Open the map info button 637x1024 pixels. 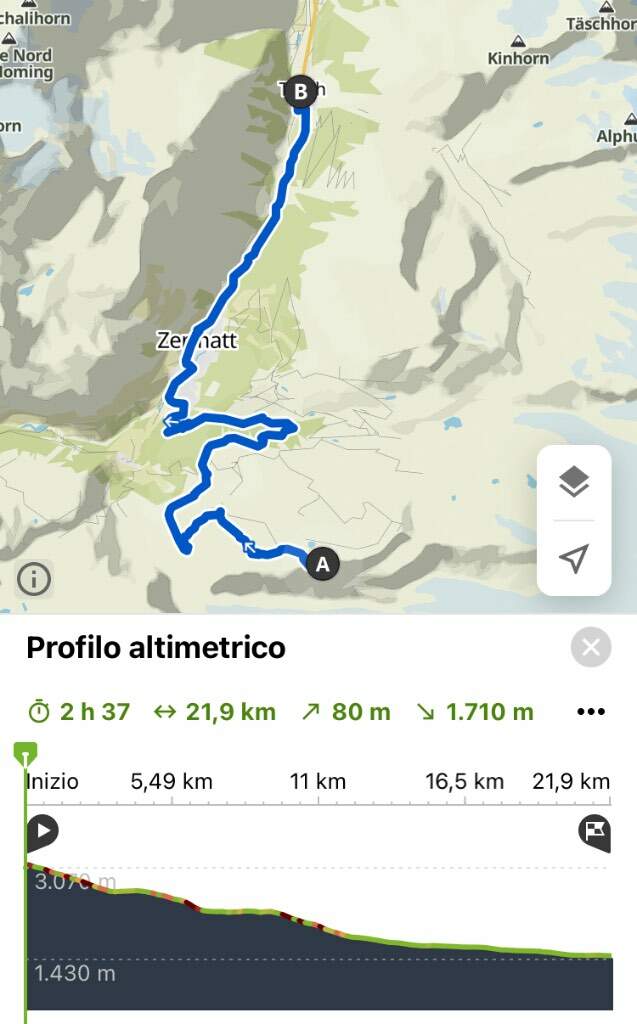pos(34,579)
